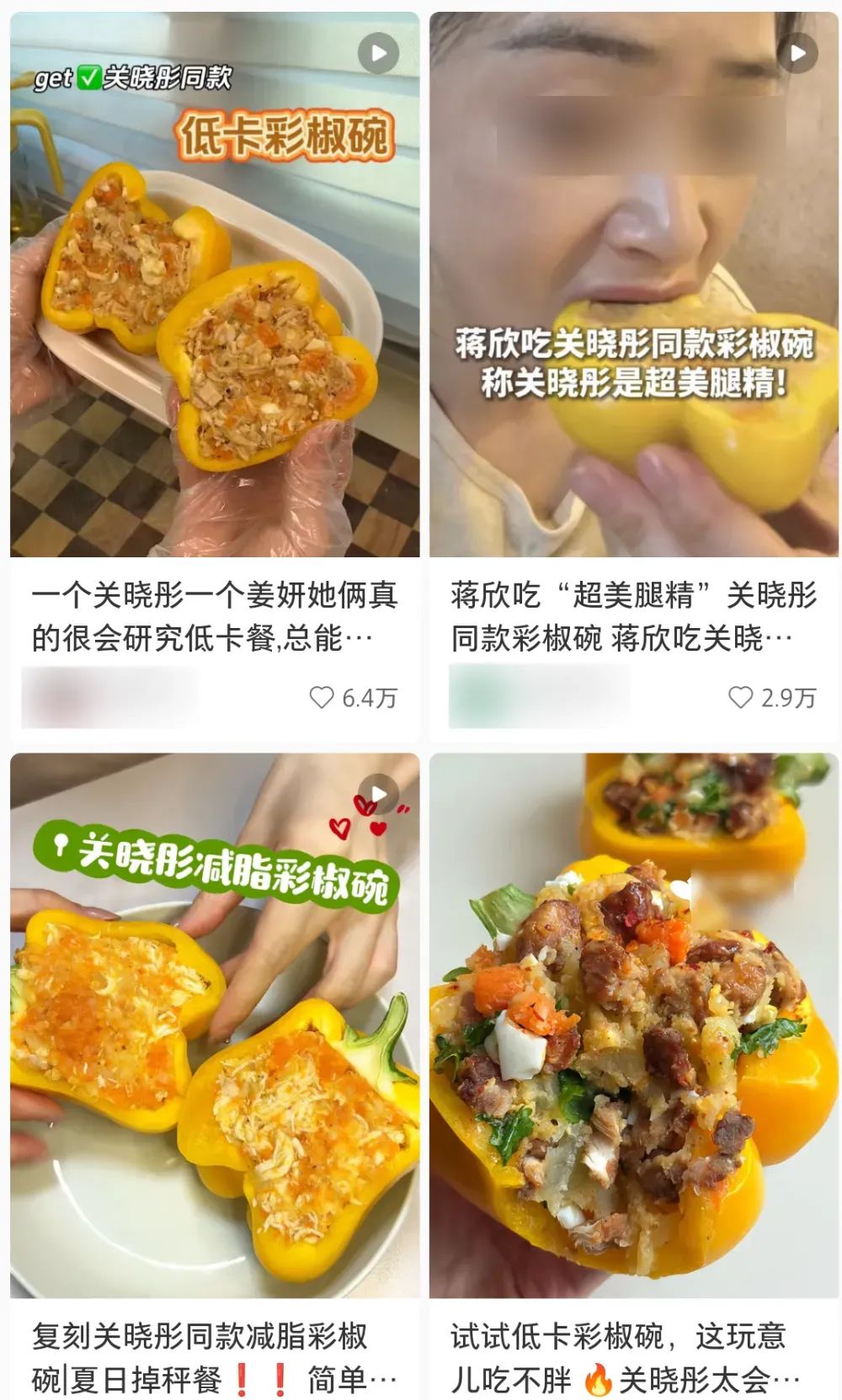
Task: Like the post with 2.9万 likes
Action: (740, 698)
